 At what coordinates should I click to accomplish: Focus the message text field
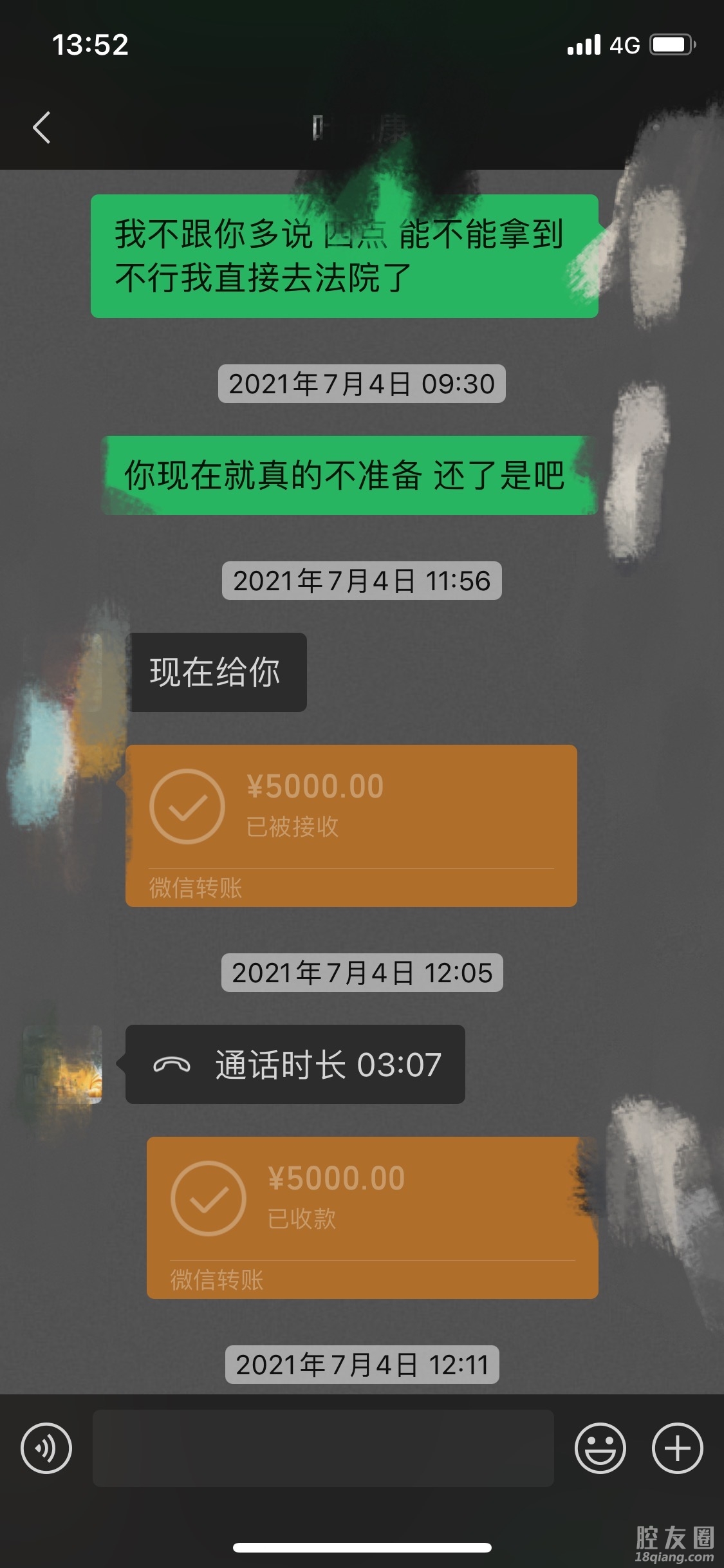(x=323, y=1448)
